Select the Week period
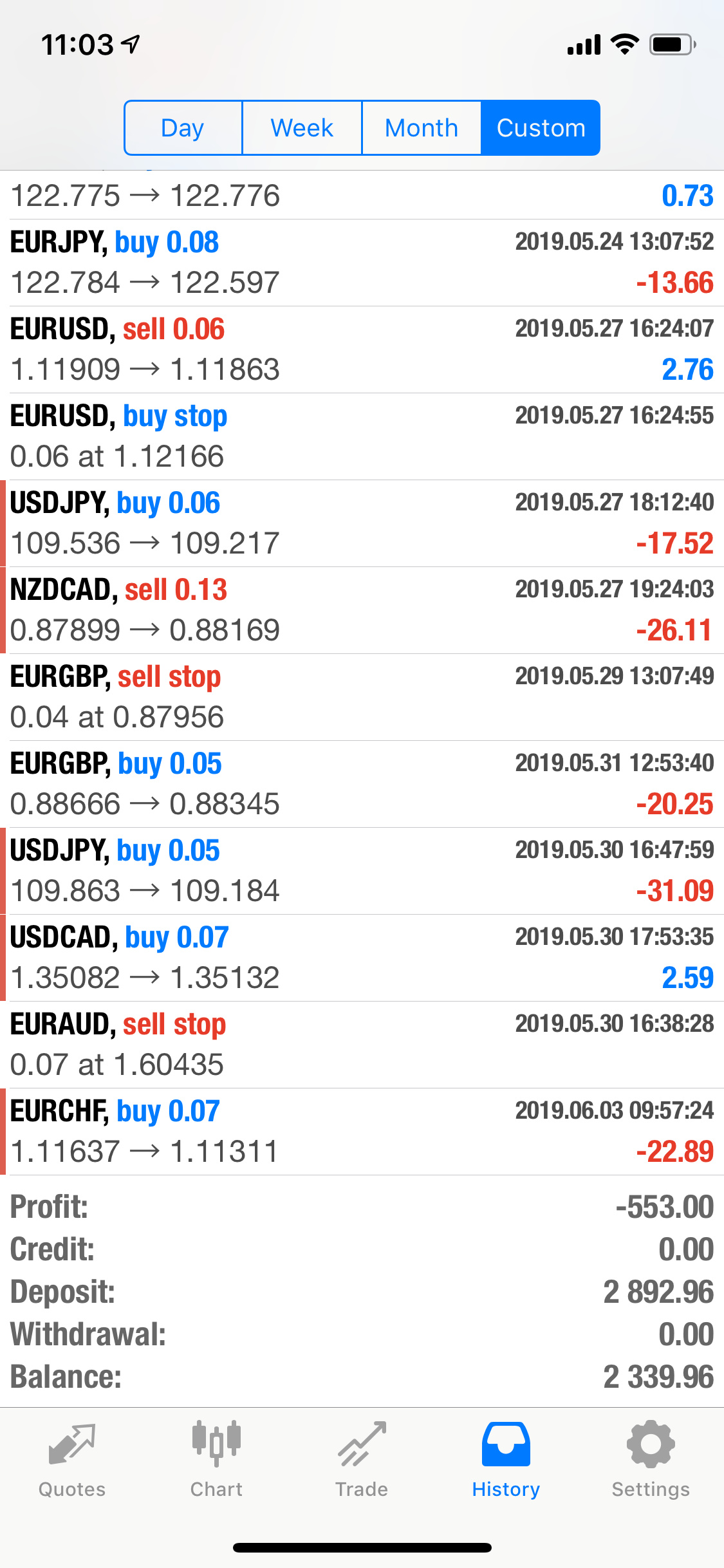 pyautogui.click(x=302, y=127)
